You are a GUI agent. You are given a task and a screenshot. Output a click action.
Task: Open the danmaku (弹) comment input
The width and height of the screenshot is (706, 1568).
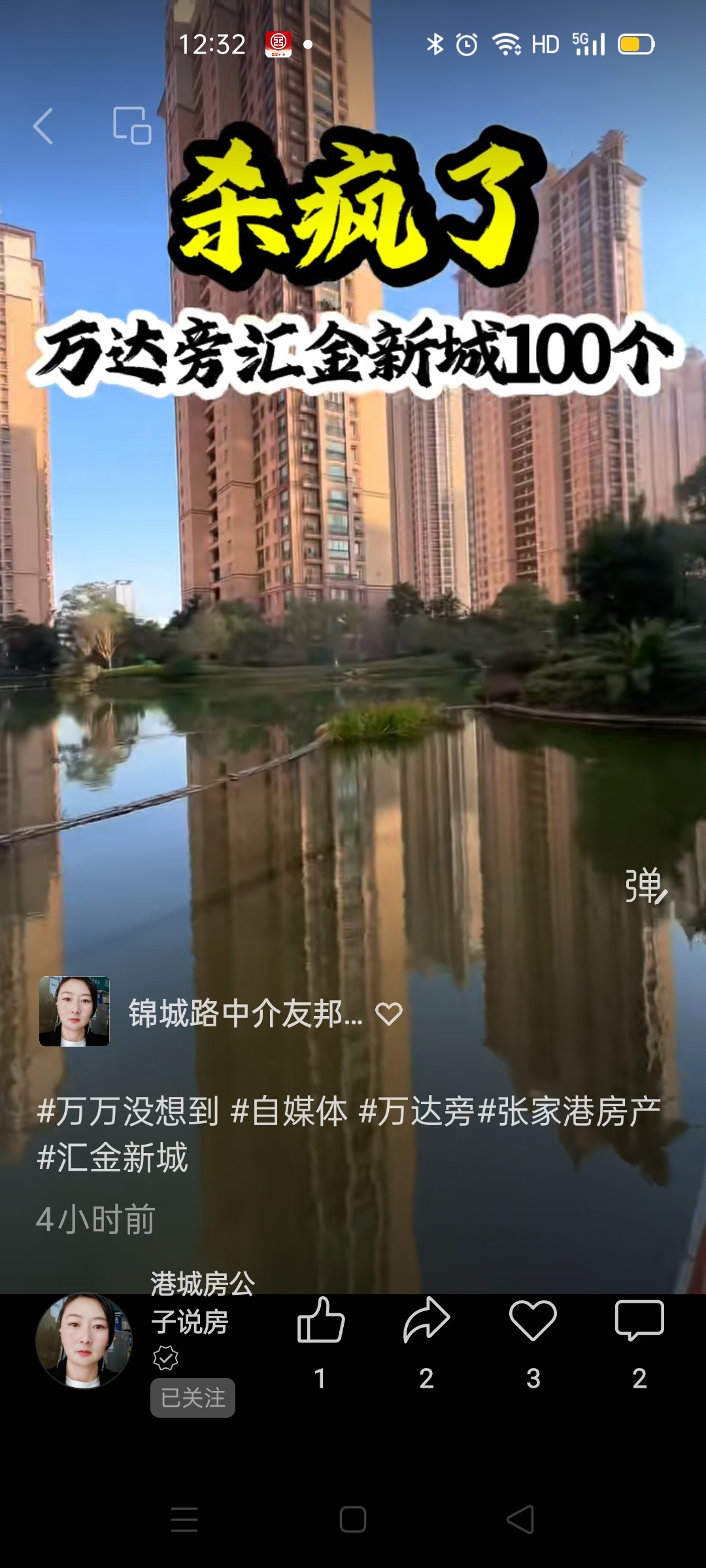[x=645, y=887]
